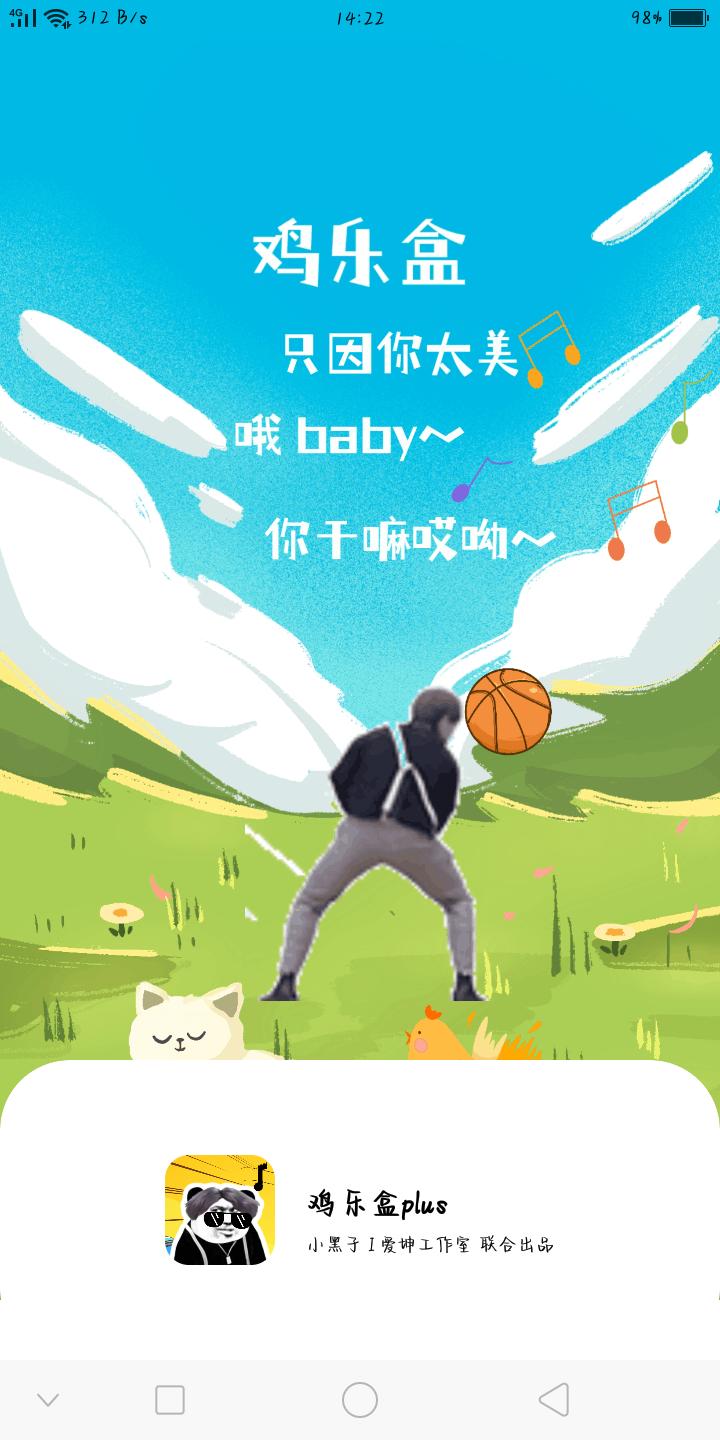The height and width of the screenshot is (1440, 720).
Task: Open the recent apps view
Action: tap(170, 1399)
